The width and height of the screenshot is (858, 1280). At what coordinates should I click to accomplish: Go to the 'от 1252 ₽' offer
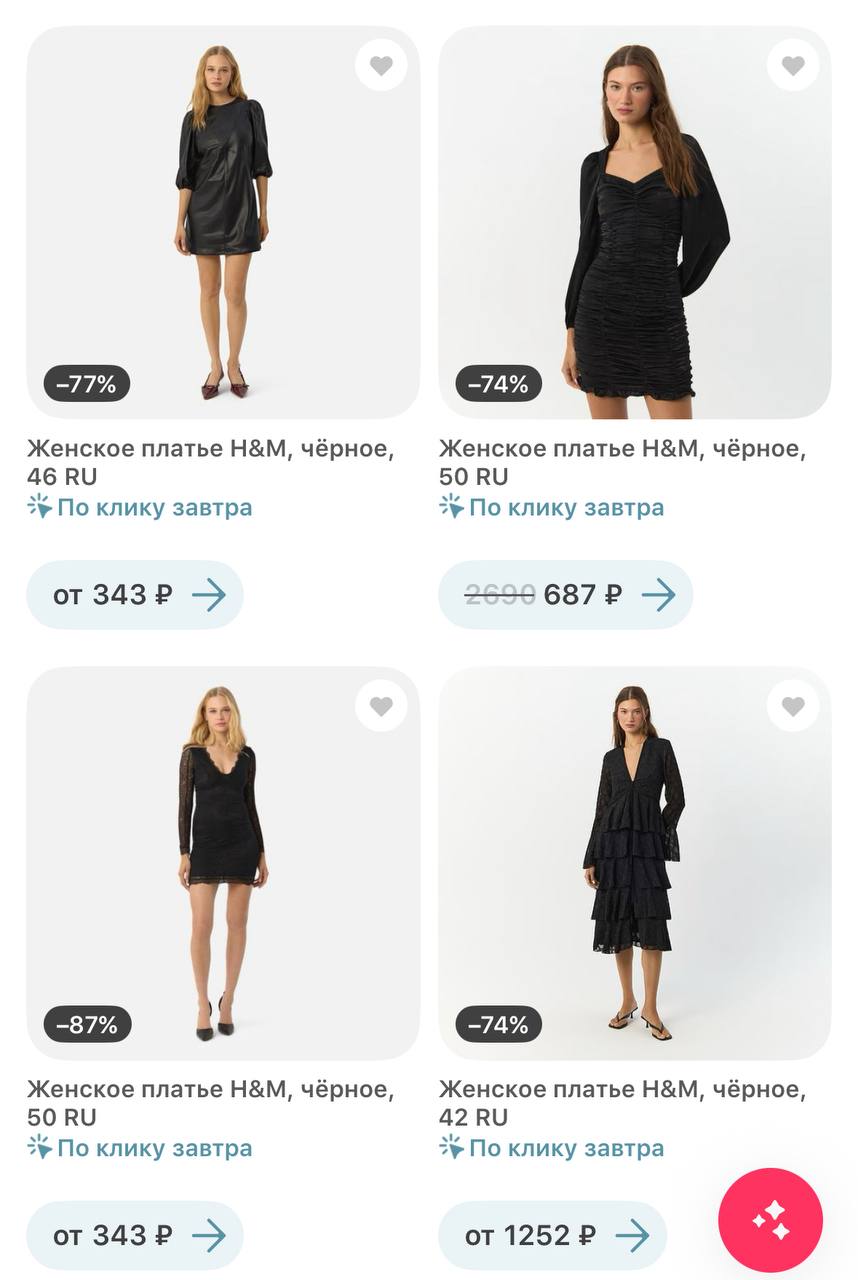(552, 1235)
